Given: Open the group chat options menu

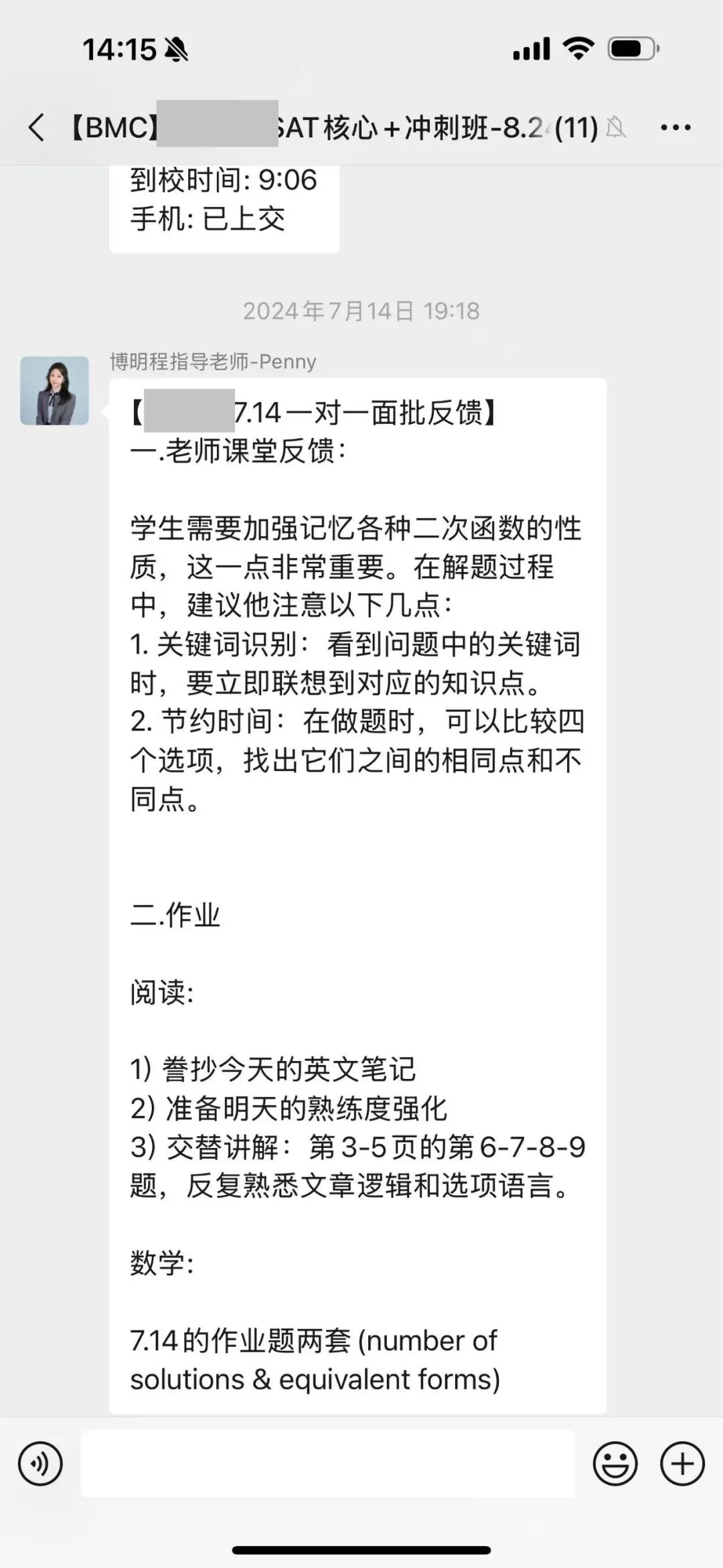Looking at the screenshot, I should 675,127.
